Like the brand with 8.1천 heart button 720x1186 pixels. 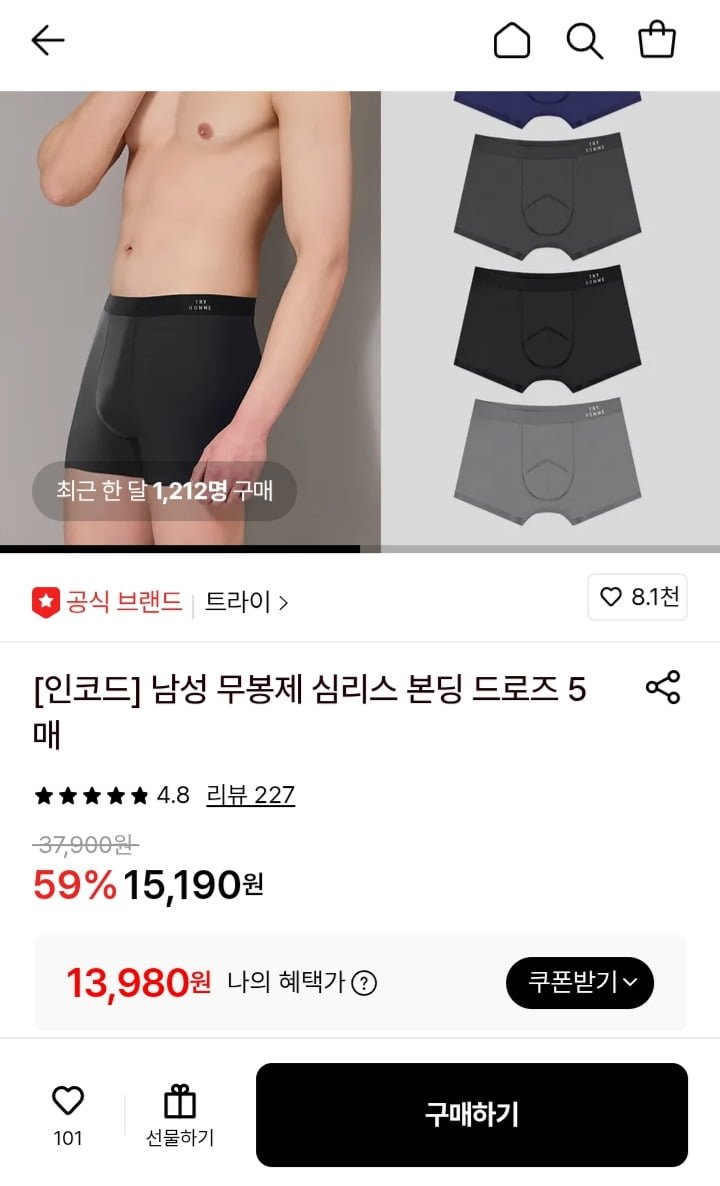click(x=637, y=598)
